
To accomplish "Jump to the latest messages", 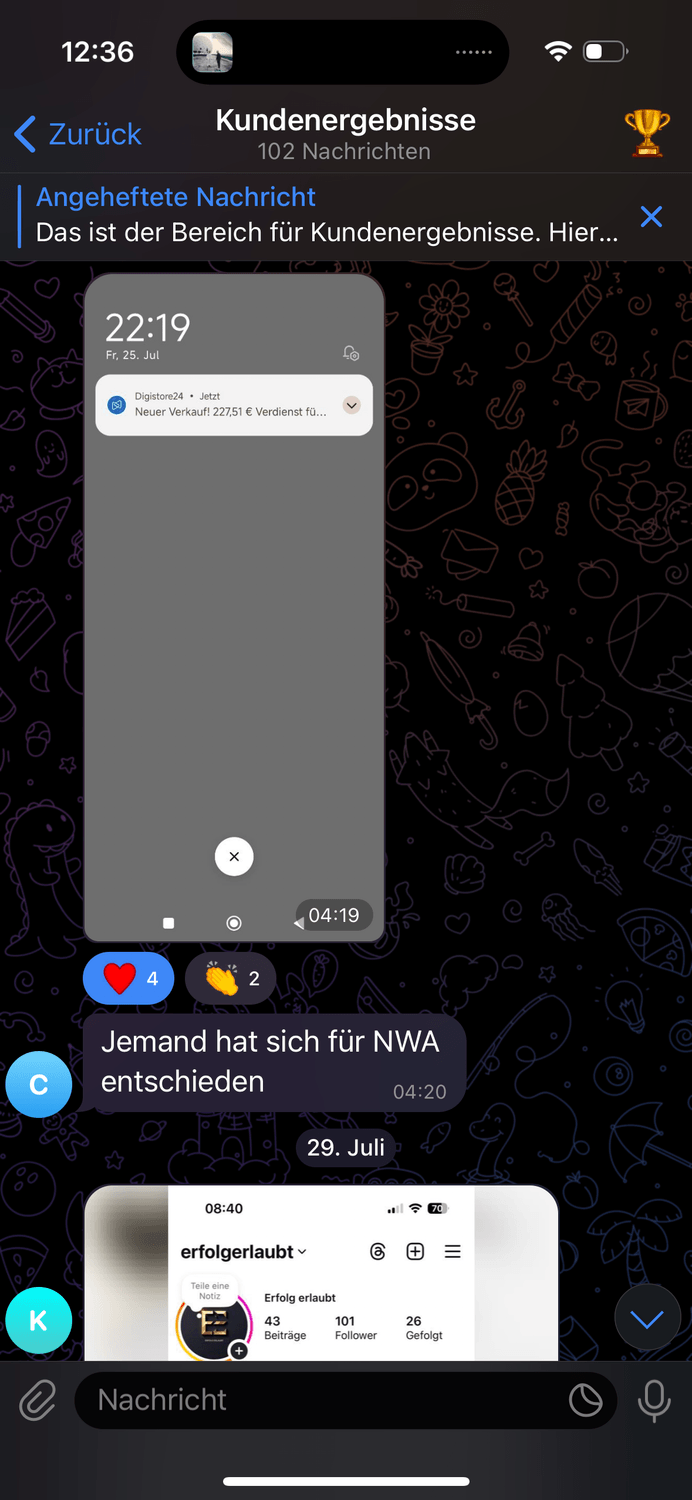I will click(647, 1320).
